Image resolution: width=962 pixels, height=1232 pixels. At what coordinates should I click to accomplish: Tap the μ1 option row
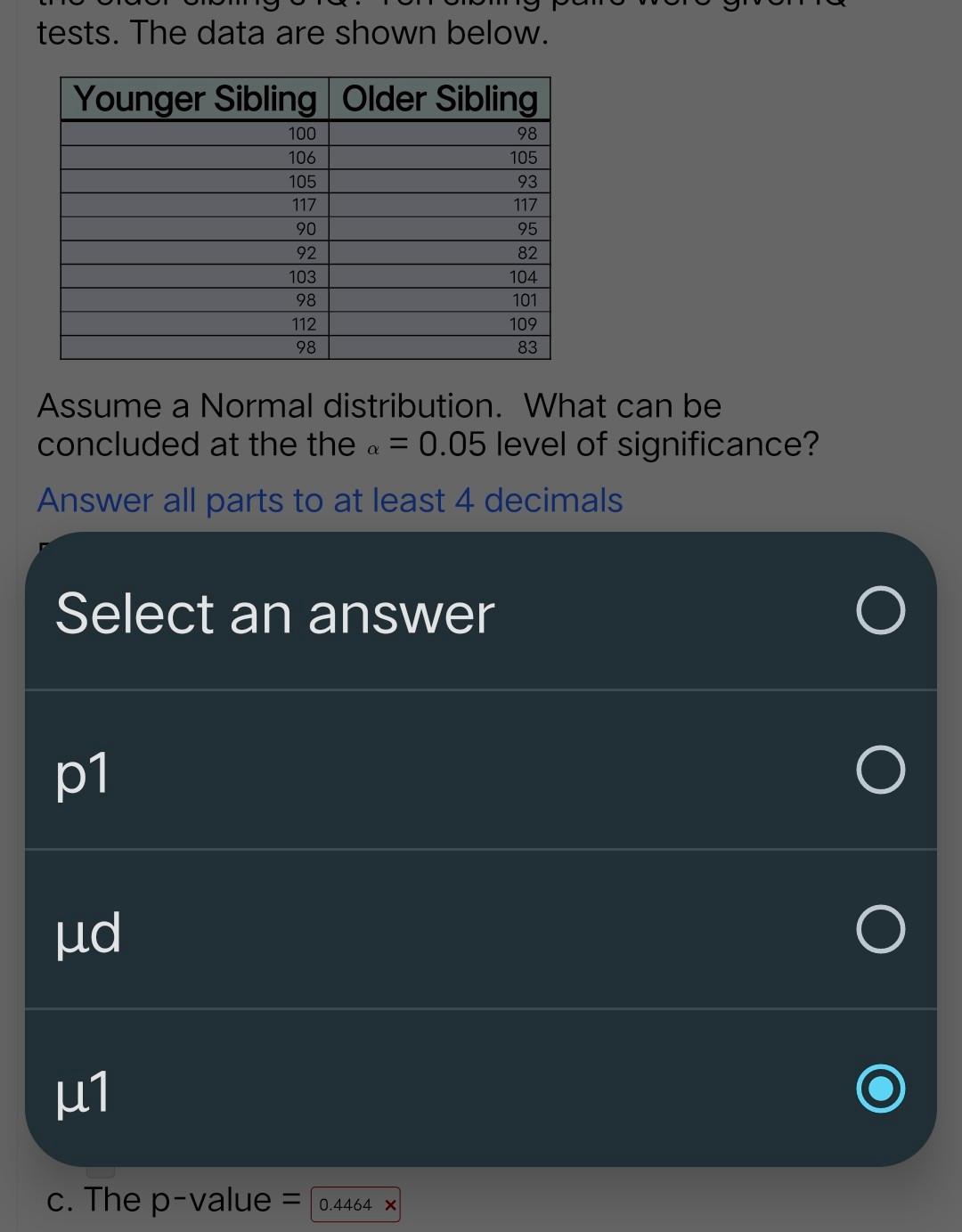pyautogui.click(x=445, y=1088)
